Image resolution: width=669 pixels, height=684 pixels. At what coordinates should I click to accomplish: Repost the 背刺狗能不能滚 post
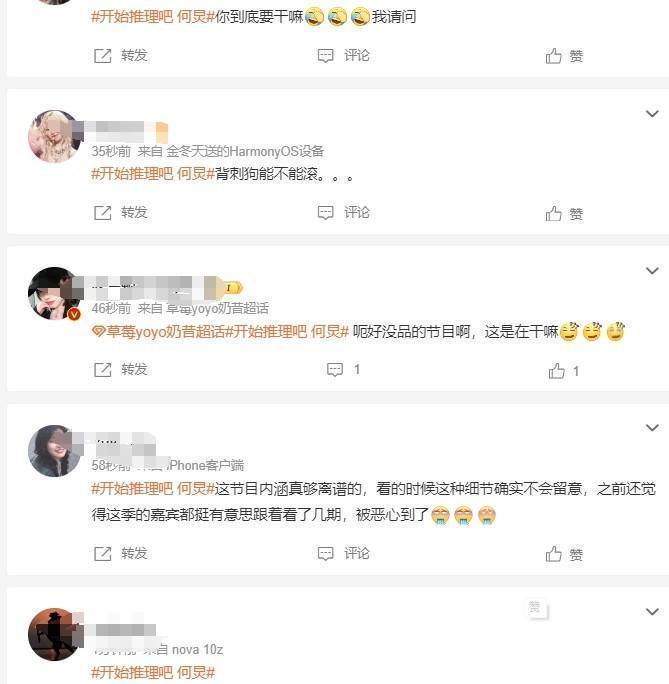pyautogui.click(x=121, y=212)
